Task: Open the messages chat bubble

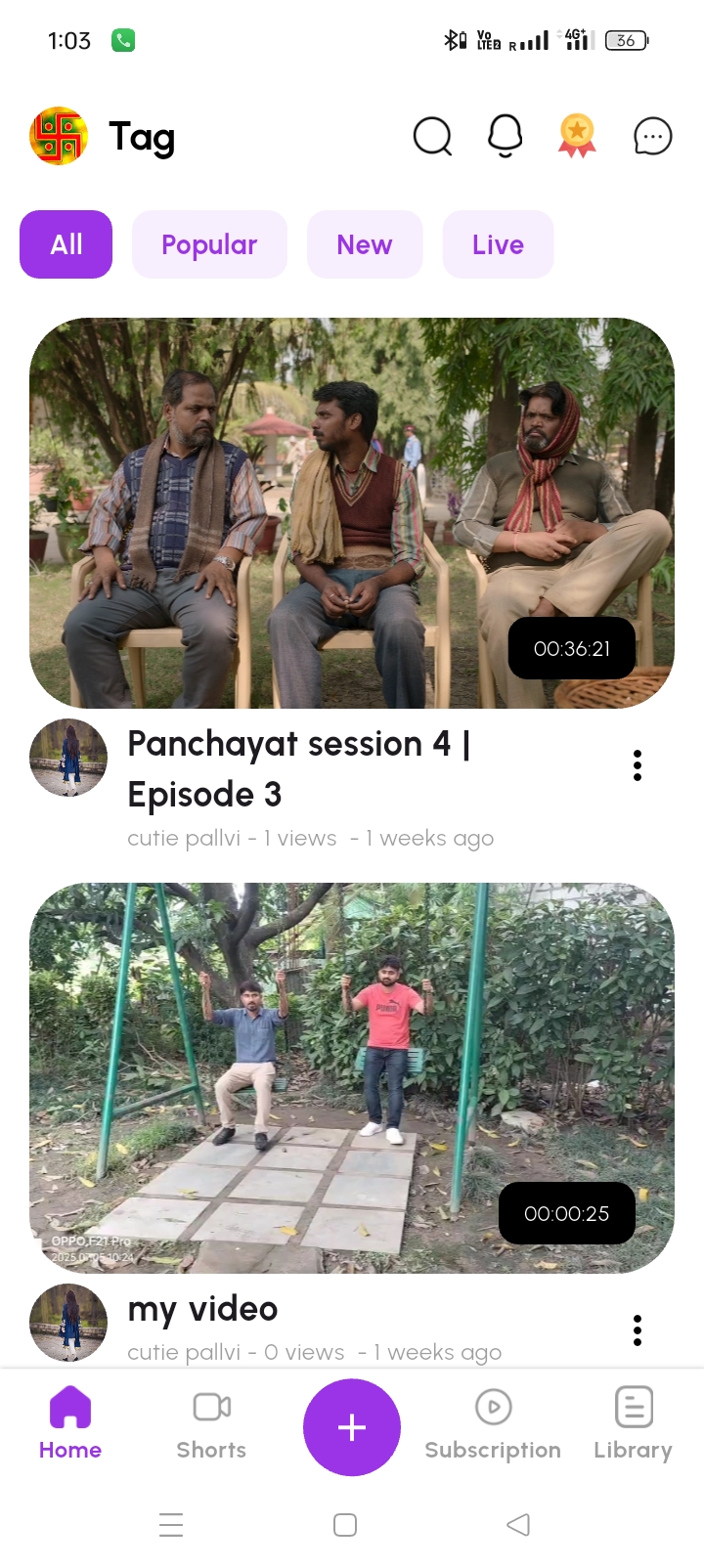Action: pyautogui.click(x=652, y=136)
